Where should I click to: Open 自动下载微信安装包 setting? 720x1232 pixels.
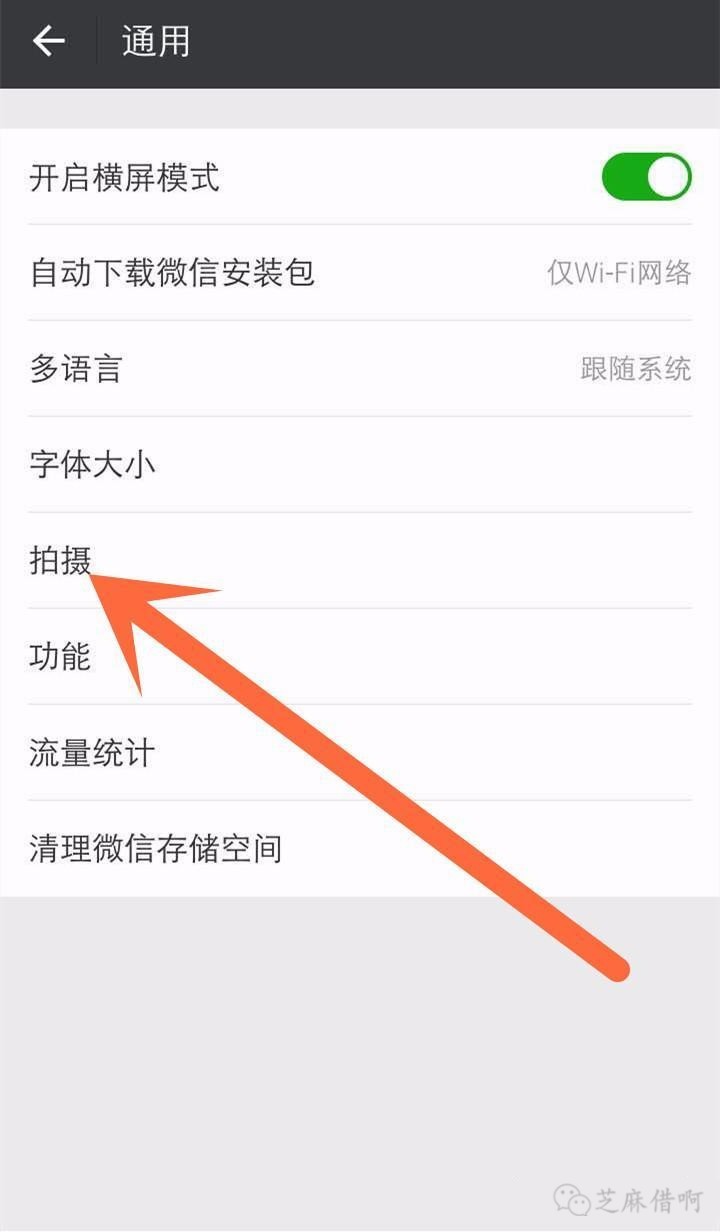[x=360, y=272]
